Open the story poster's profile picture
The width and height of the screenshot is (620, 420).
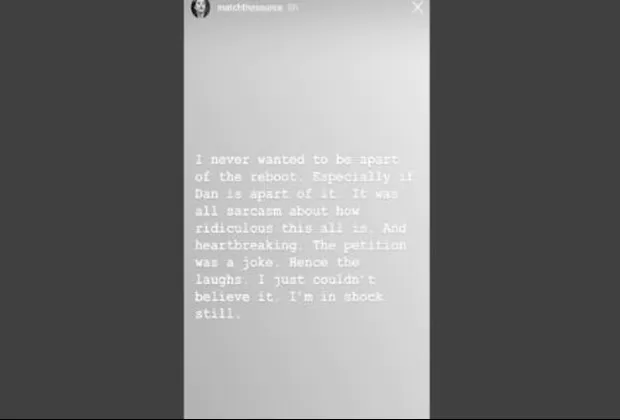click(x=200, y=8)
